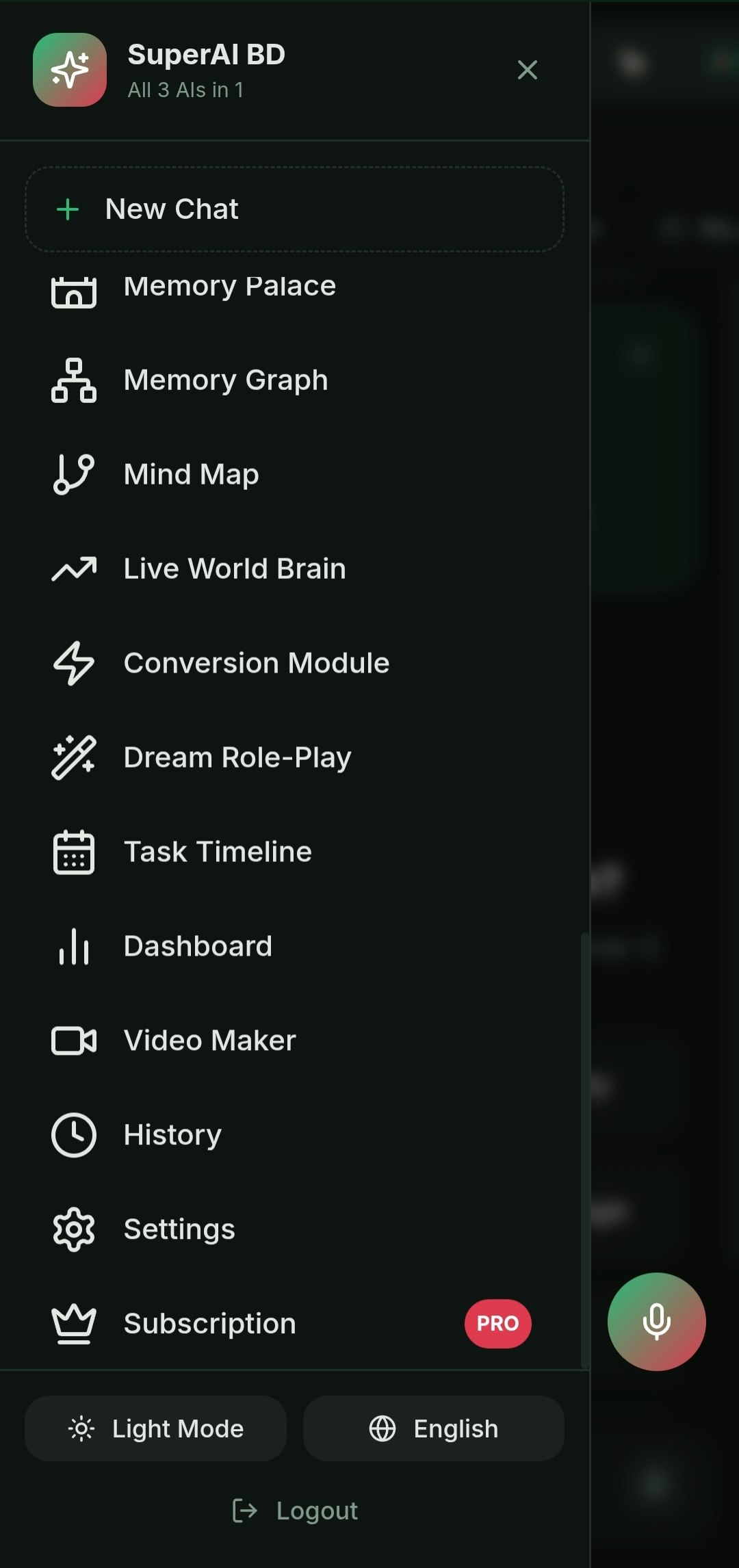Open the Dashboard
This screenshot has width=739, height=1568.
294,946
